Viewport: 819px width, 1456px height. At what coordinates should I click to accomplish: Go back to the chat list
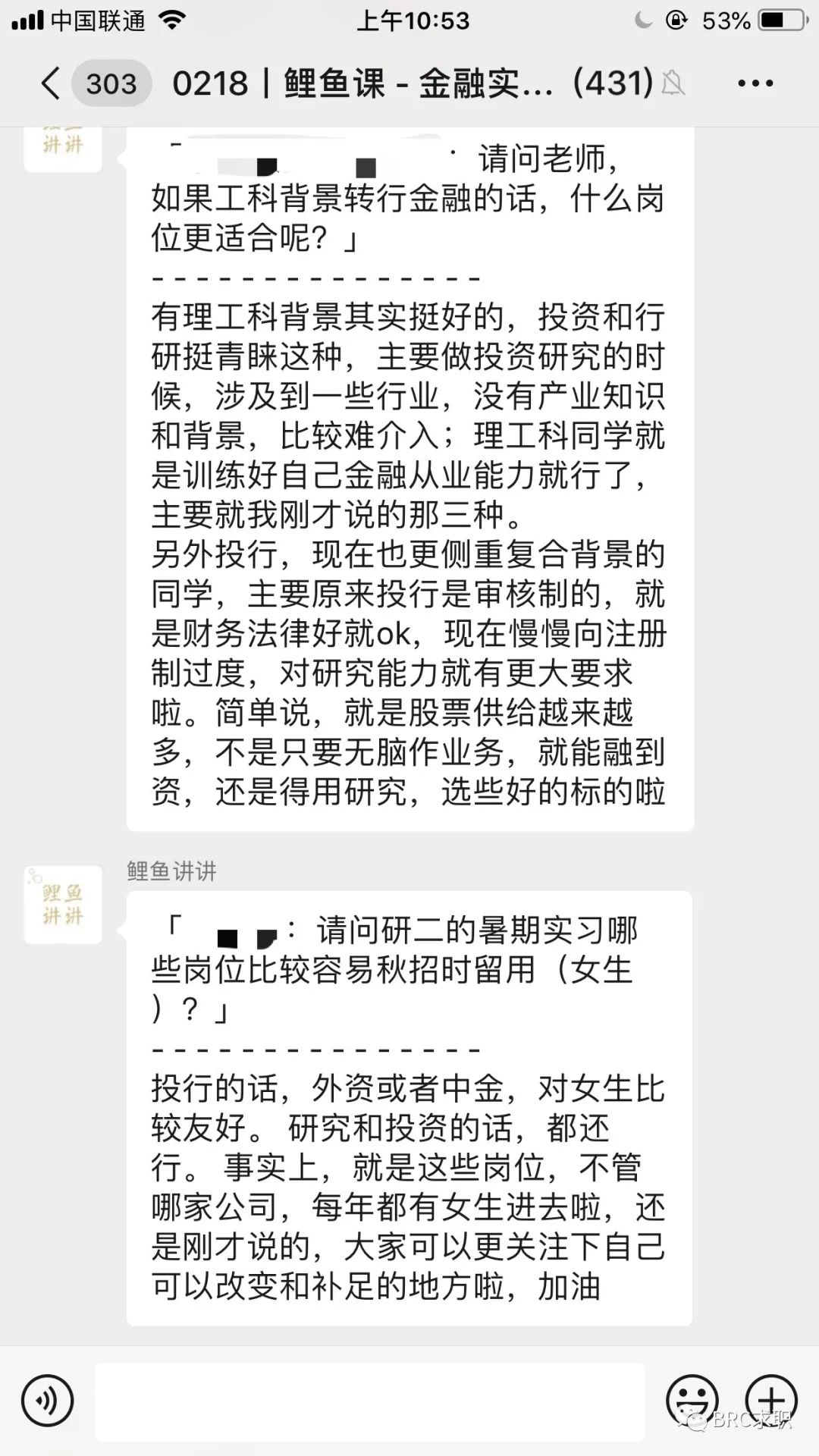pyautogui.click(x=52, y=83)
